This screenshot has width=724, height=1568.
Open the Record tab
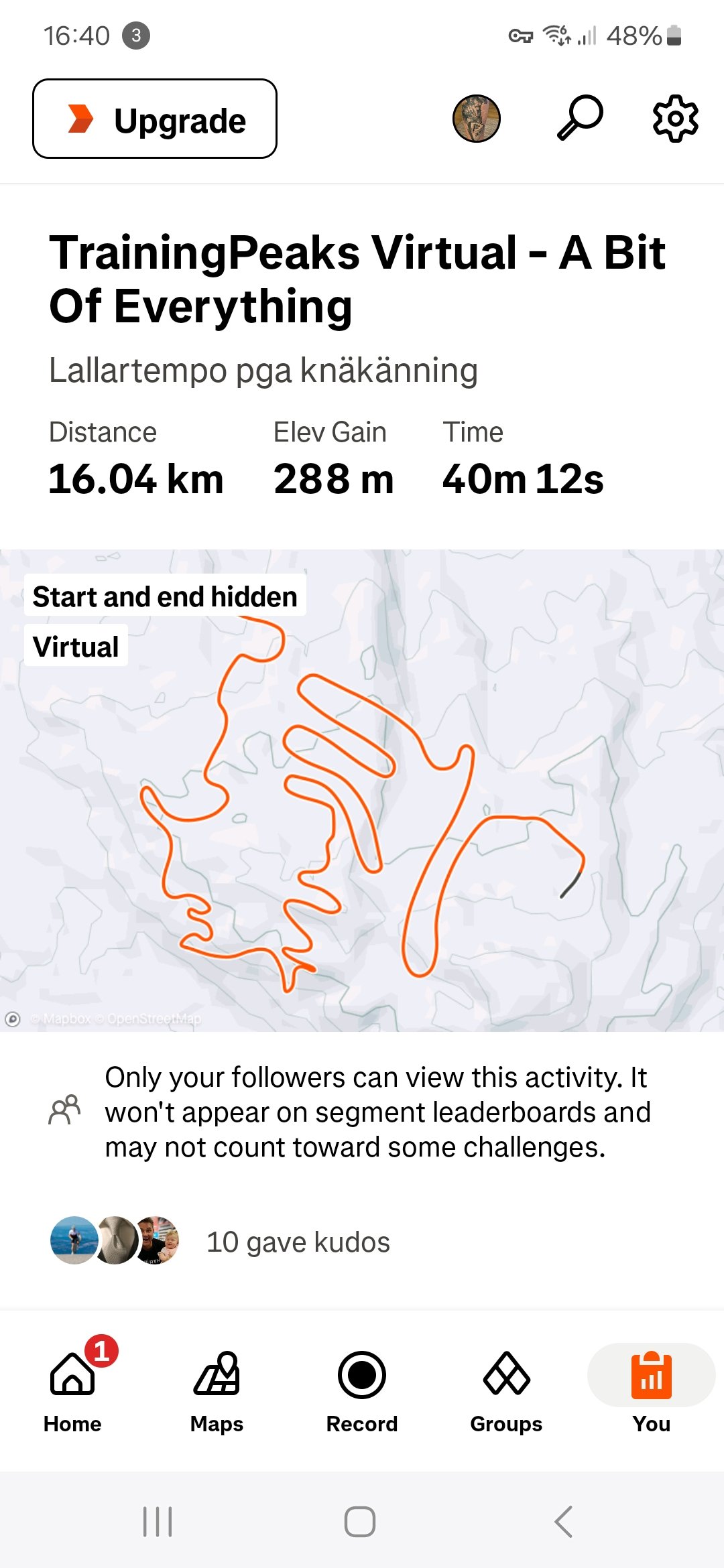click(x=362, y=1390)
